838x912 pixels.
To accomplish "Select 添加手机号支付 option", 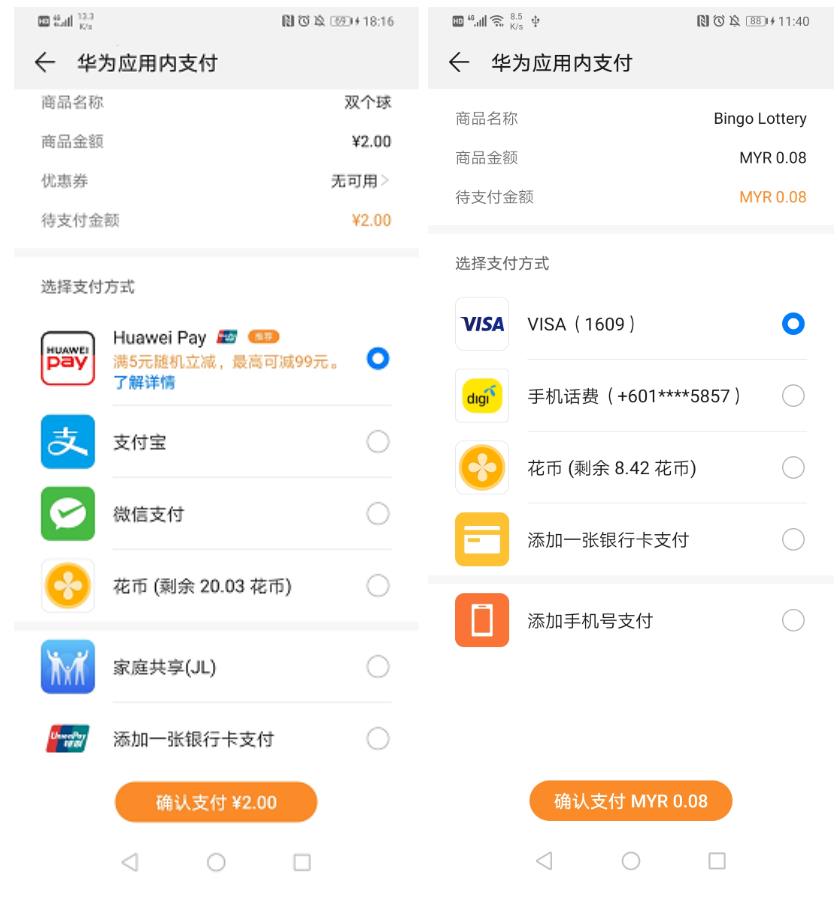I will pos(793,621).
